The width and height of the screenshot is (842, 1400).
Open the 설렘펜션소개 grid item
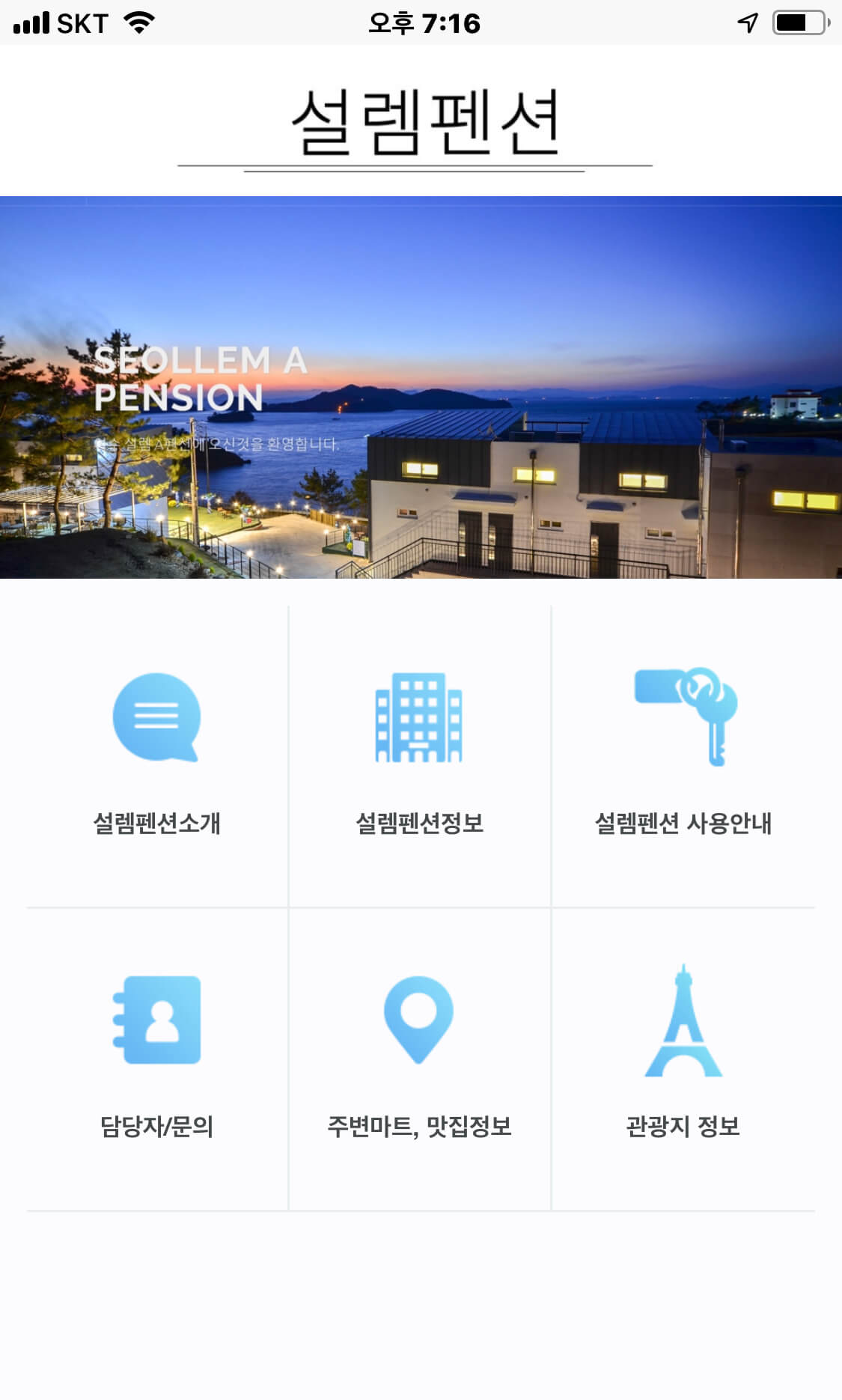tap(156, 755)
